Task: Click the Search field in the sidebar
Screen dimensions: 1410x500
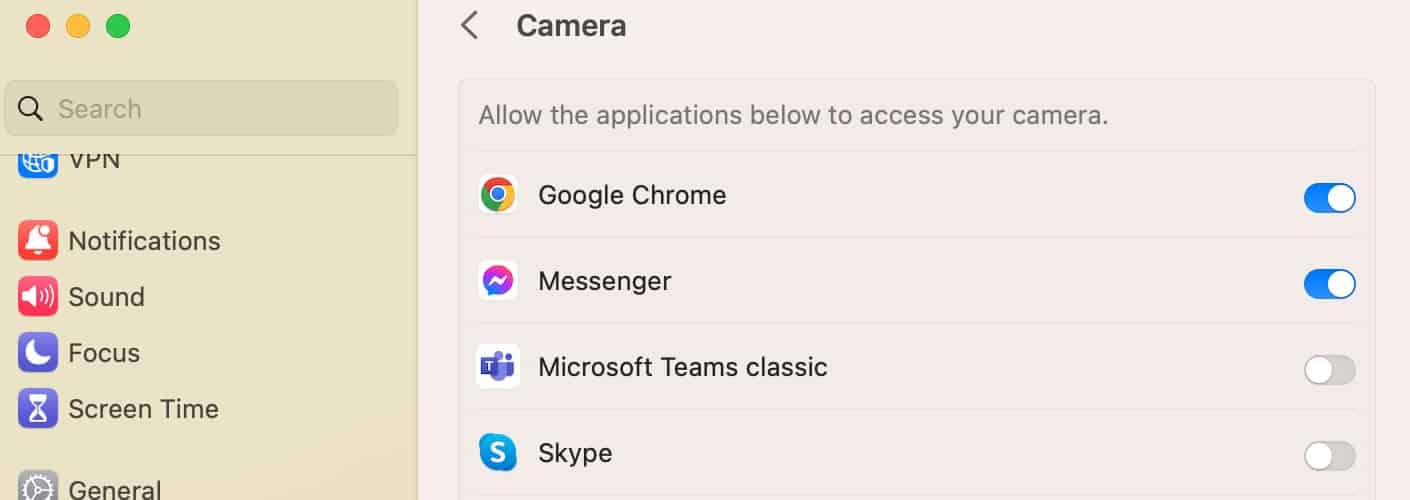Action: (200, 109)
